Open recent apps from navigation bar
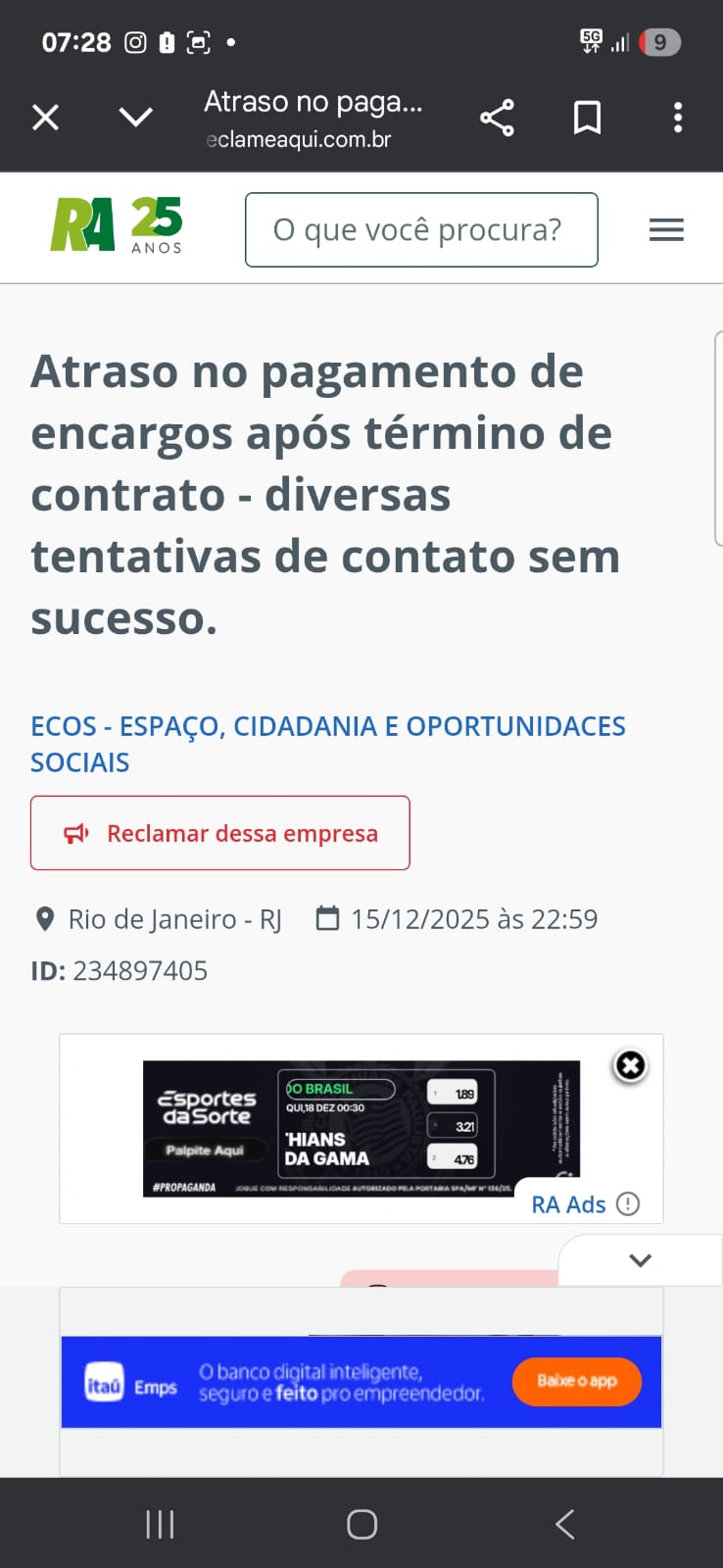This screenshot has height=1568, width=723. tap(160, 1524)
